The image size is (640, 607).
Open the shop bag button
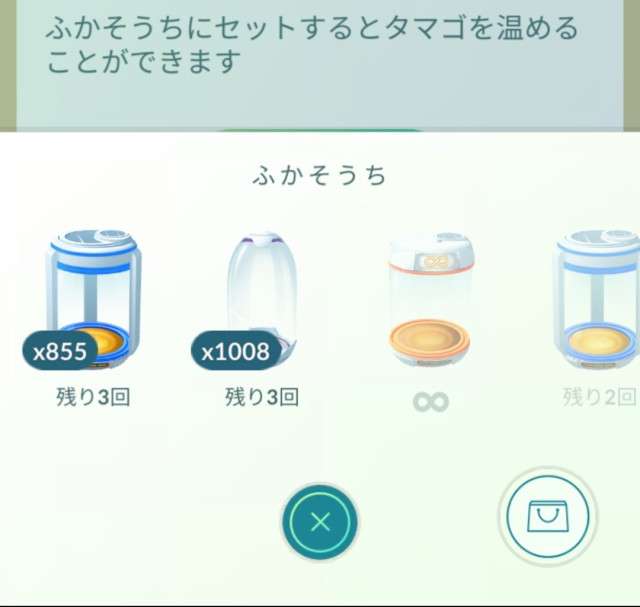click(546, 516)
